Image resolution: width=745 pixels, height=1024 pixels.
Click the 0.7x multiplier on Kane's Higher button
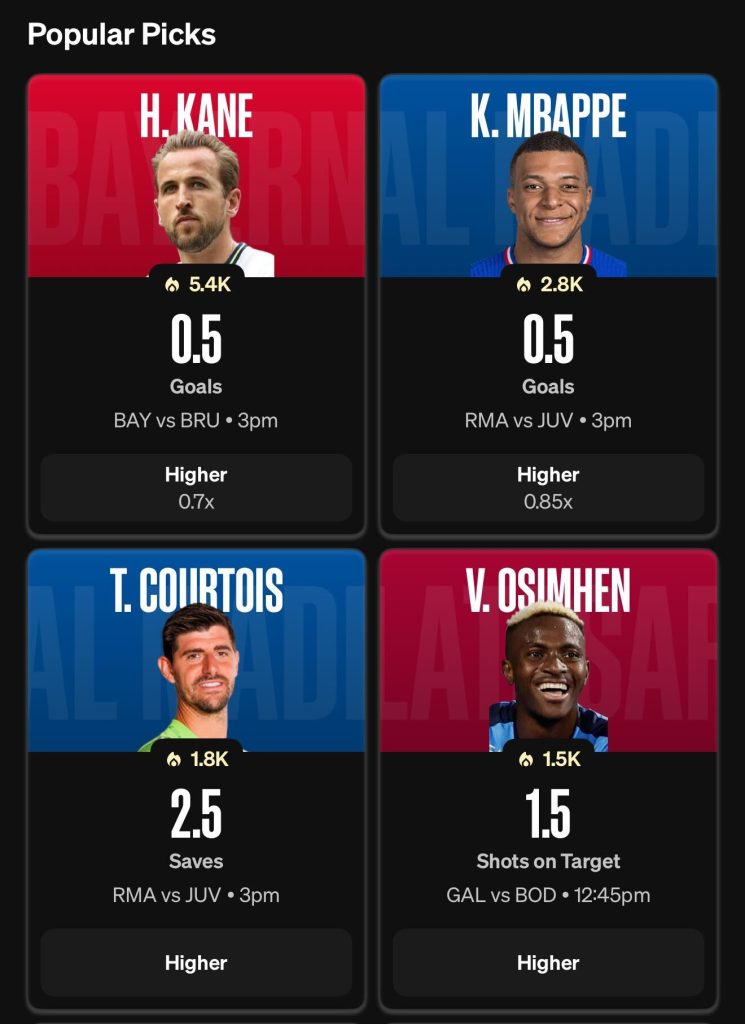point(196,502)
